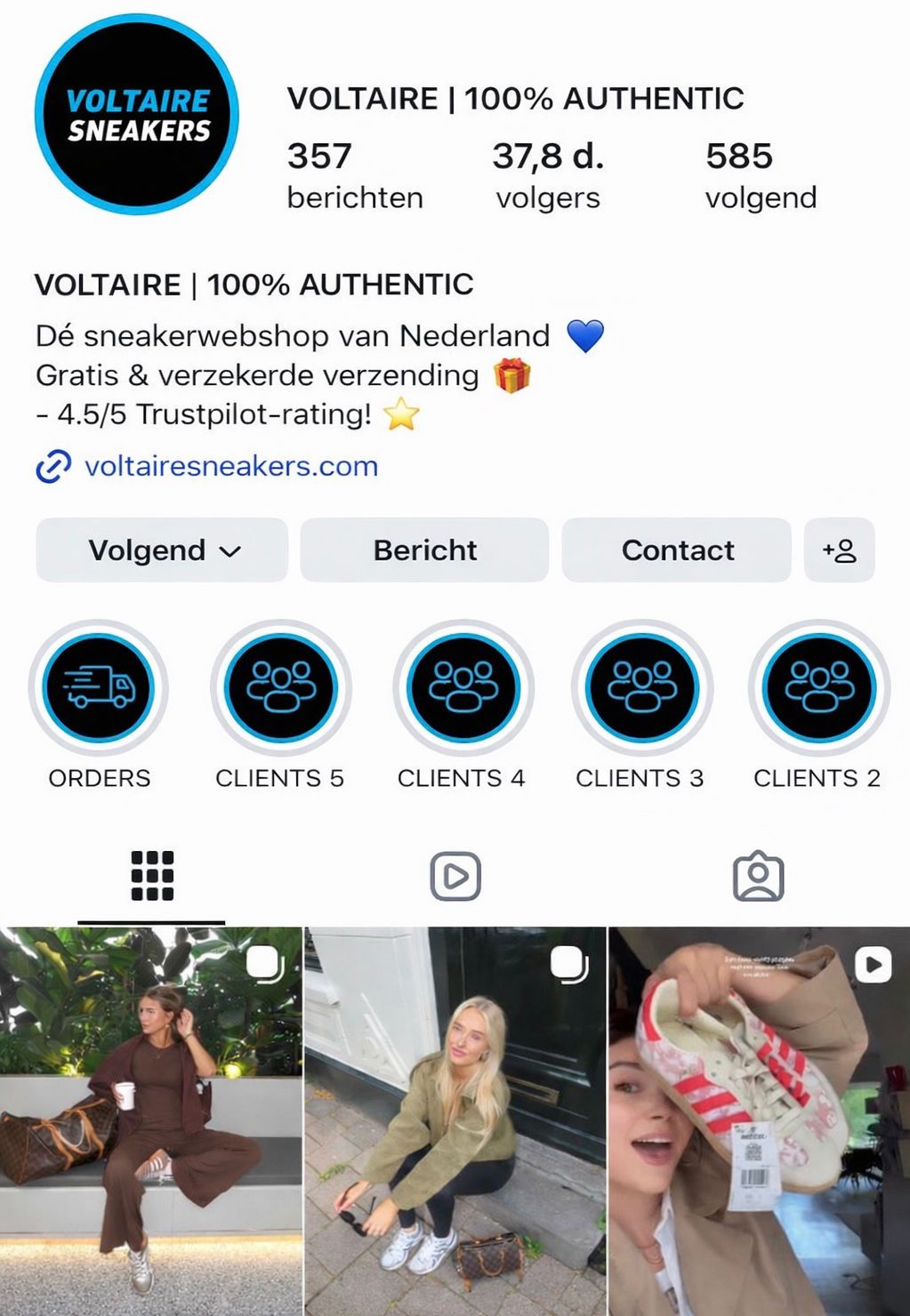Image resolution: width=910 pixels, height=1316 pixels.
Task: Open the voltairesneakers.com link
Action: [230, 466]
